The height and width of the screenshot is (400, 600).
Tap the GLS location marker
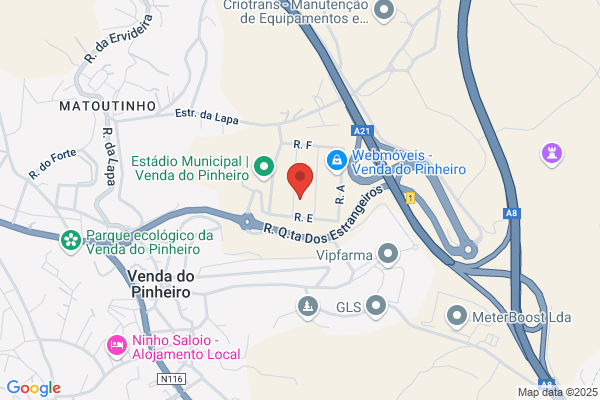(376, 307)
